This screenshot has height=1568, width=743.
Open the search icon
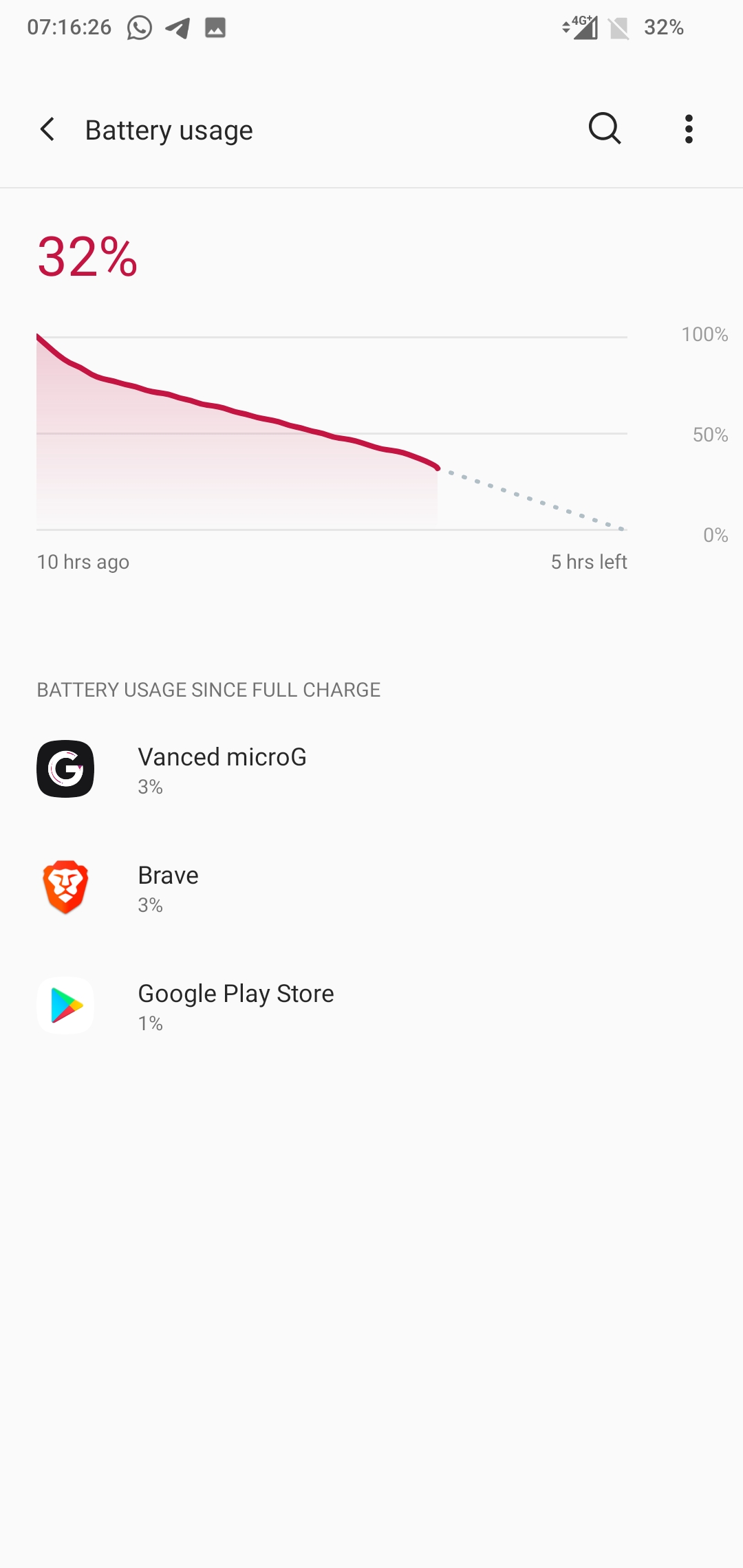[x=605, y=129]
